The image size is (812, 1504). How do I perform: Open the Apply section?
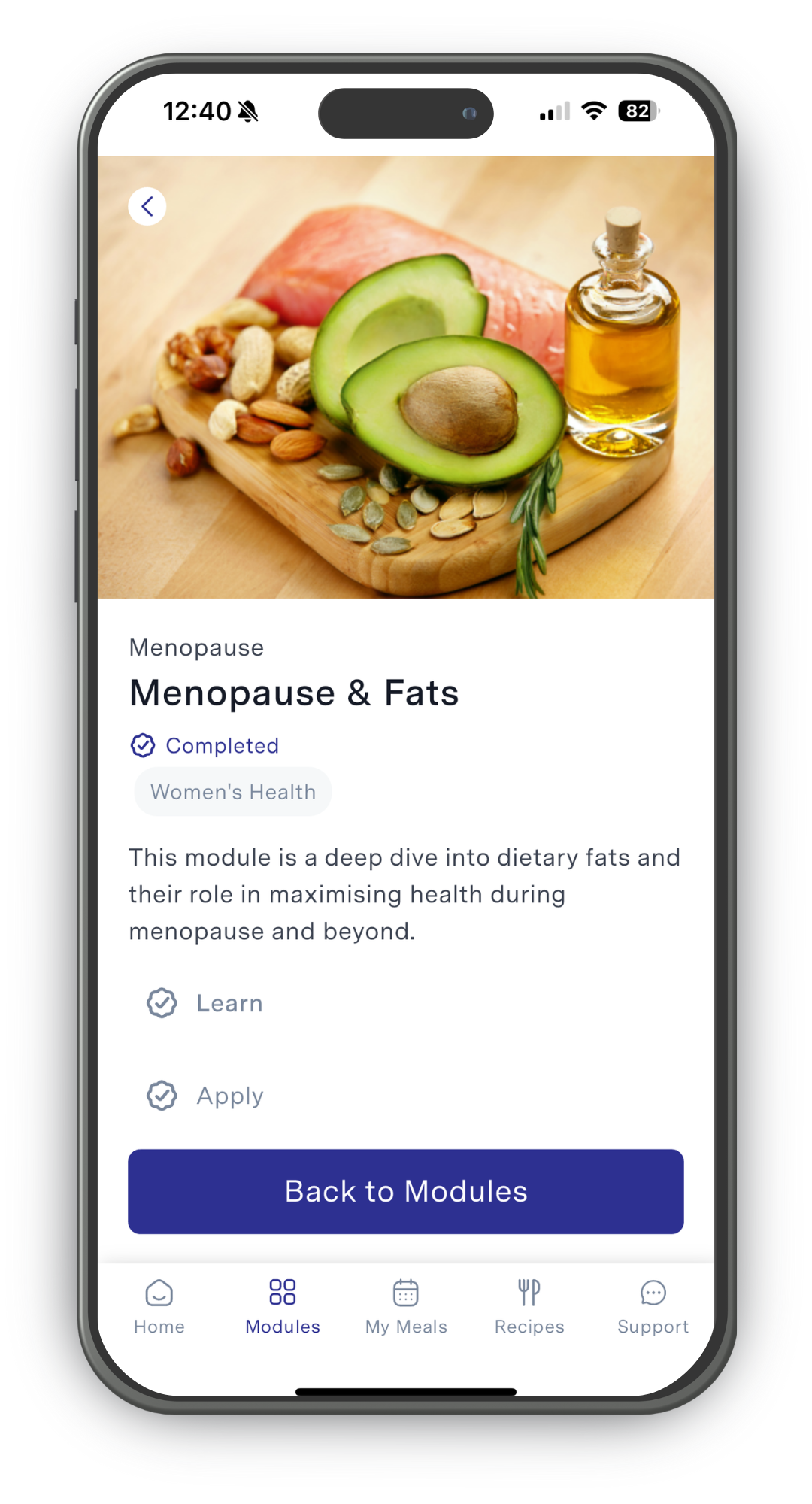(229, 1096)
